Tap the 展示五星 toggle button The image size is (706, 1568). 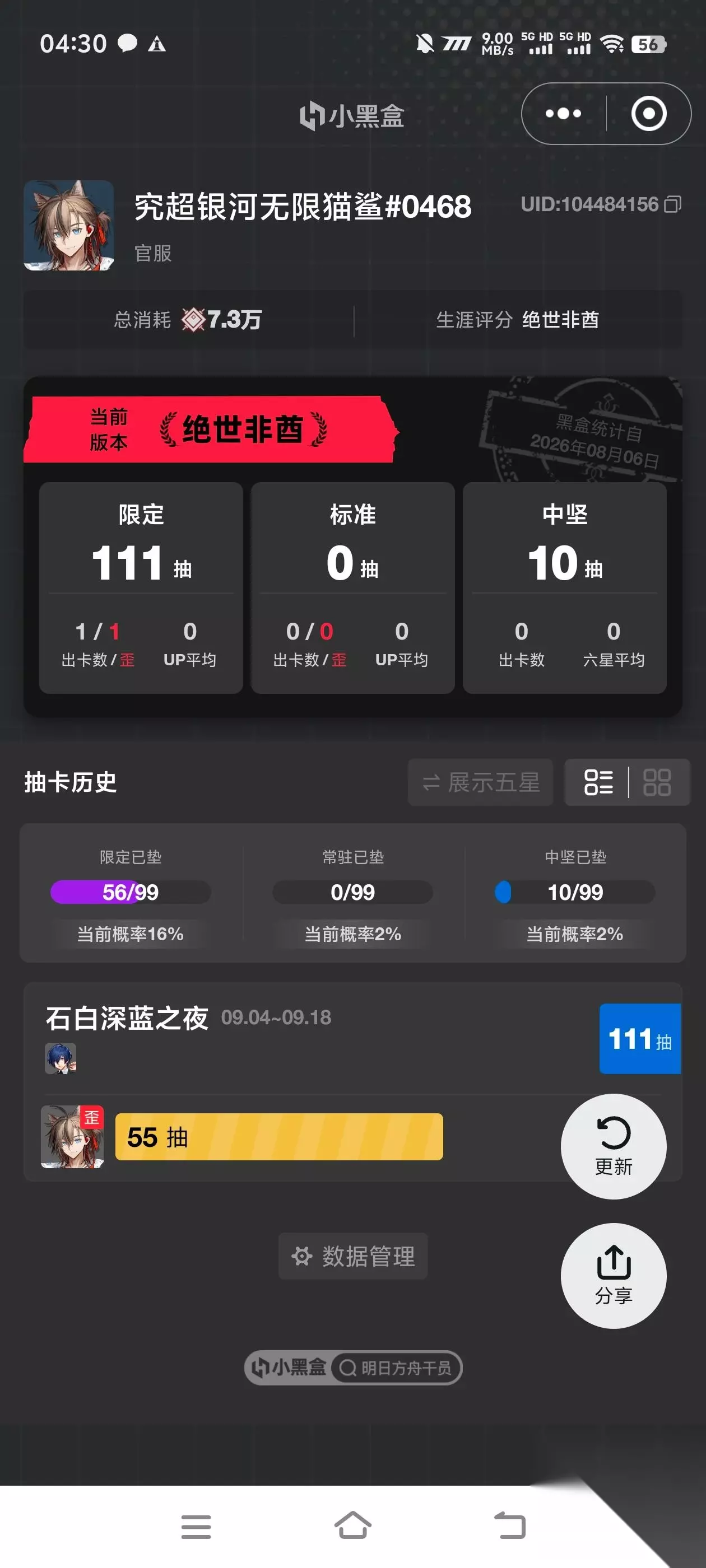coord(481,782)
